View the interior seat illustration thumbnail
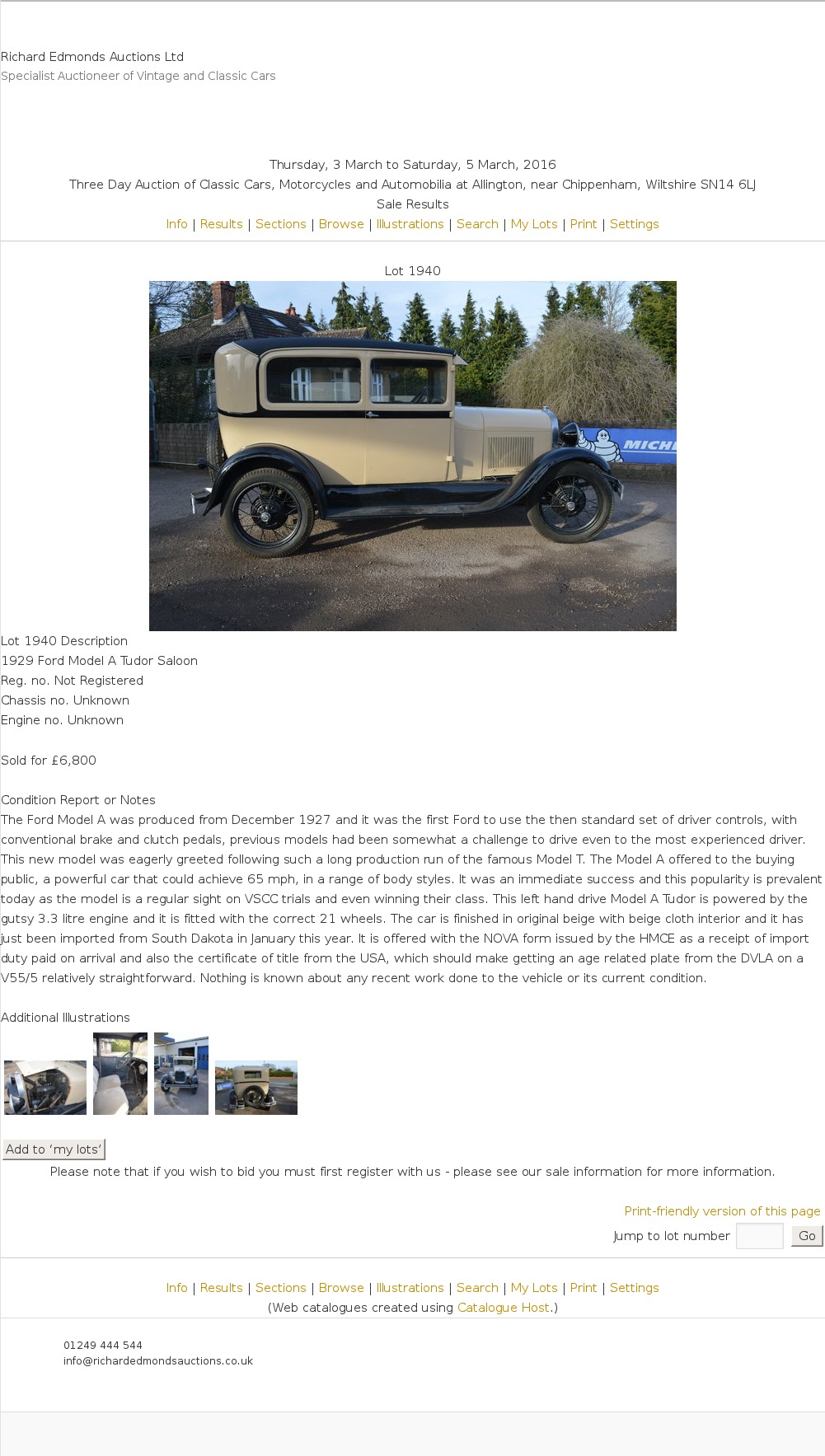This screenshot has height=1456, width=825. point(120,1073)
